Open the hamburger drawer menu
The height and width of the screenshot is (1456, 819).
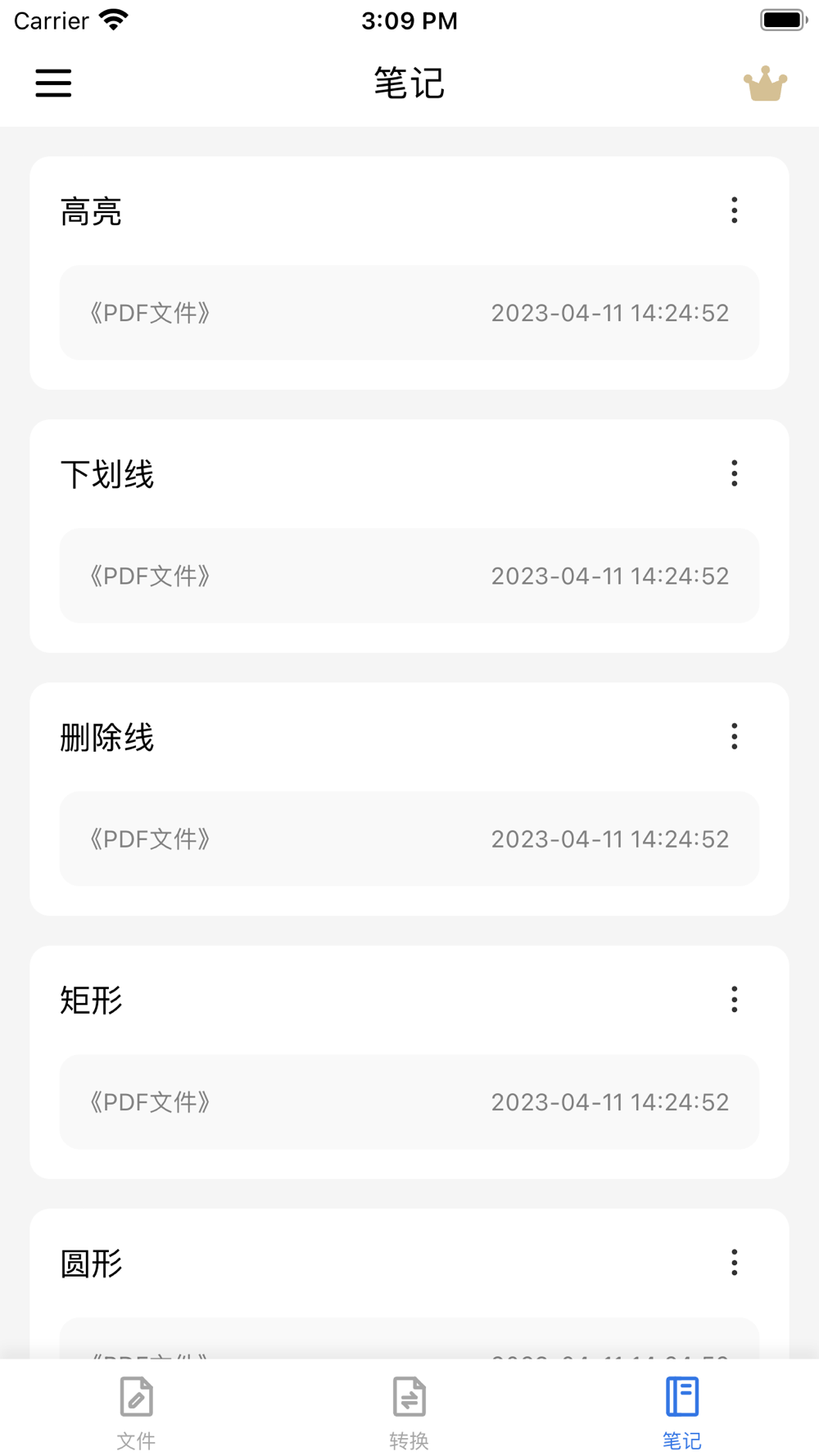[x=53, y=83]
